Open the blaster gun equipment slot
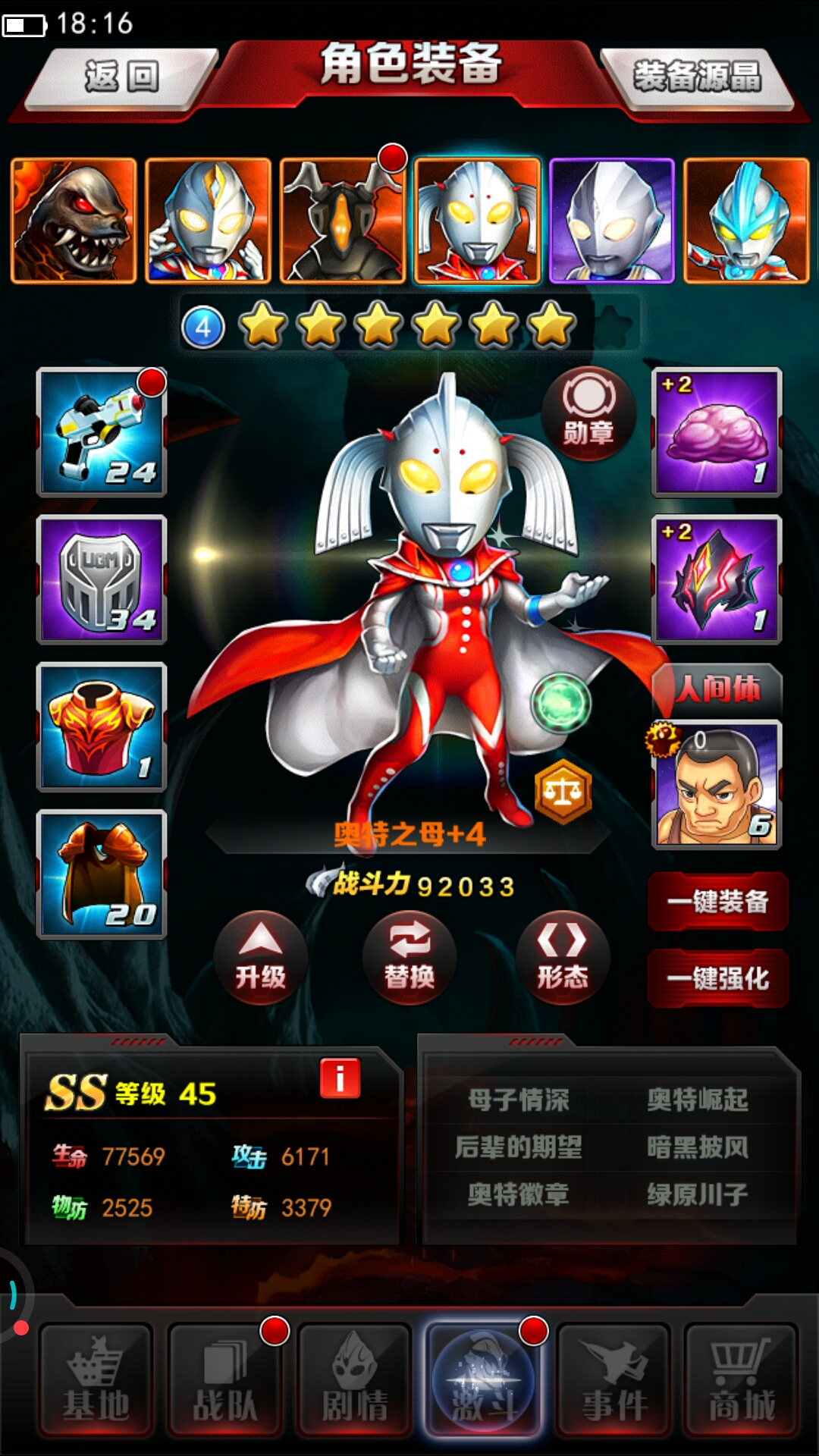The image size is (819, 1456). pos(102,432)
